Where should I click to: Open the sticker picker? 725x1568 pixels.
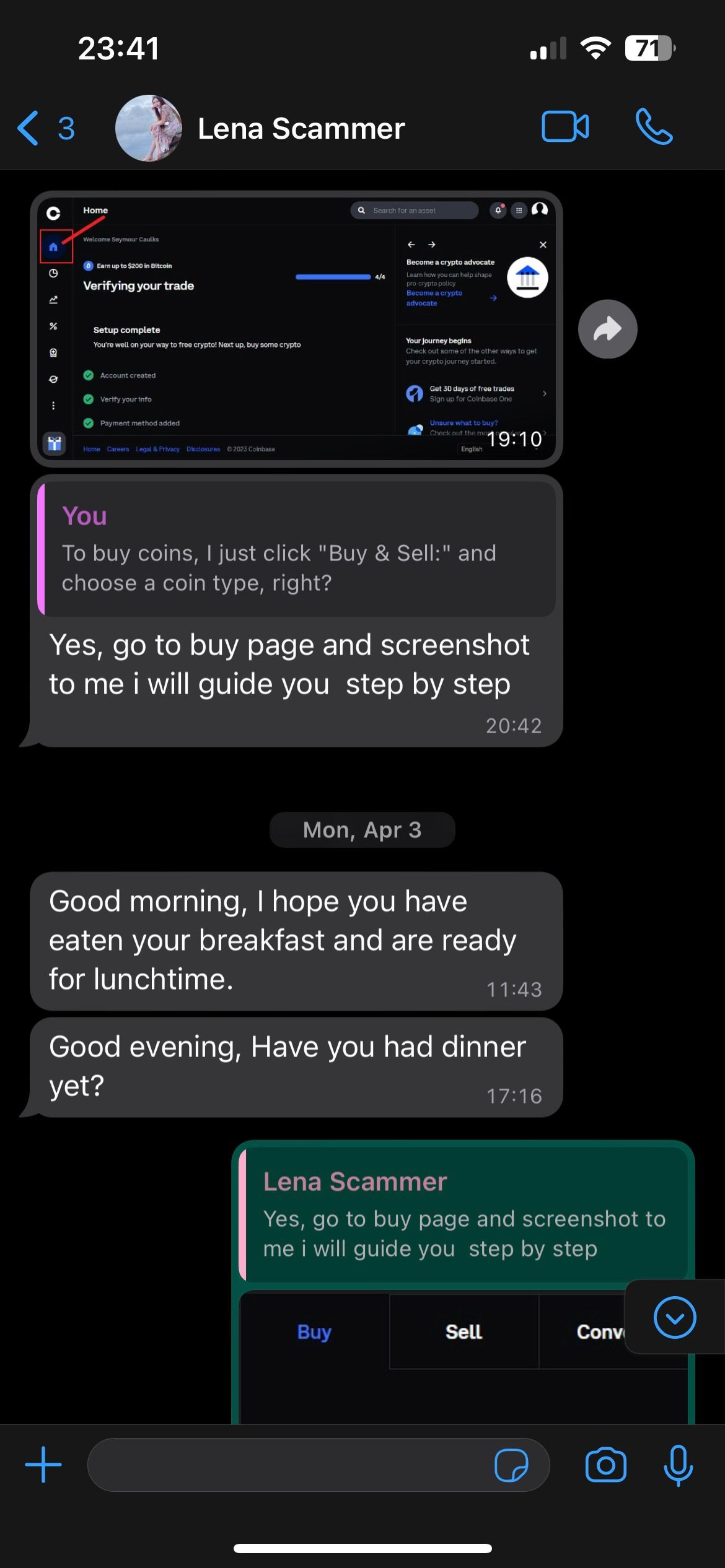(x=511, y=1465)
